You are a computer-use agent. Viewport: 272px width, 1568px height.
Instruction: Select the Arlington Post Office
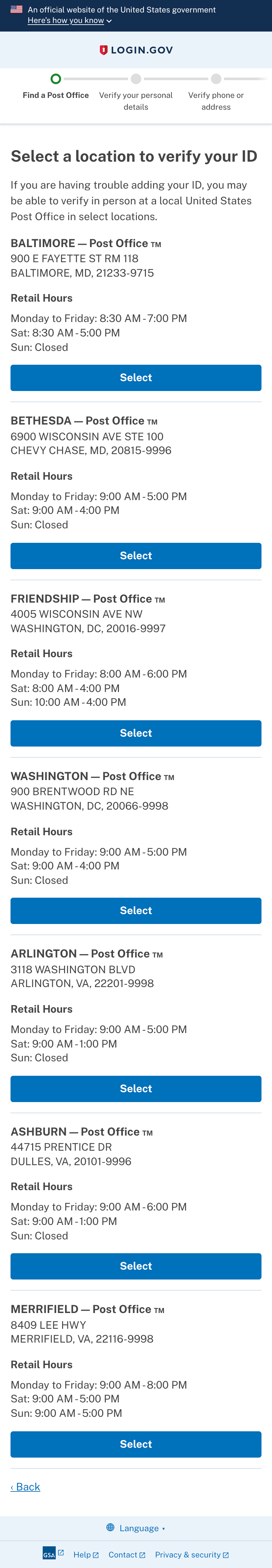(x=136, y=1088)
